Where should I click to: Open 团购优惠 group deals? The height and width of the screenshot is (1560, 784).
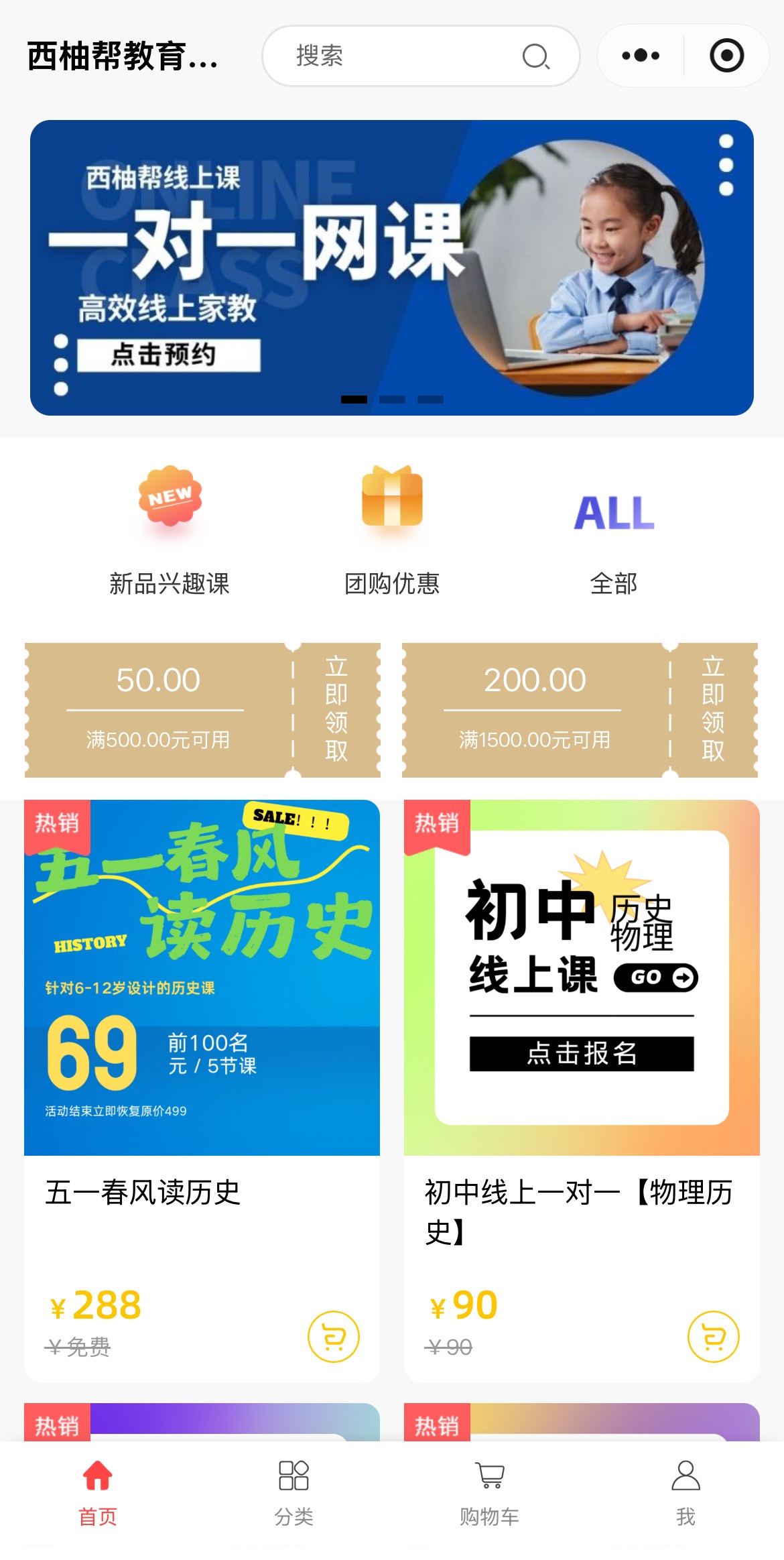(392, 530)
